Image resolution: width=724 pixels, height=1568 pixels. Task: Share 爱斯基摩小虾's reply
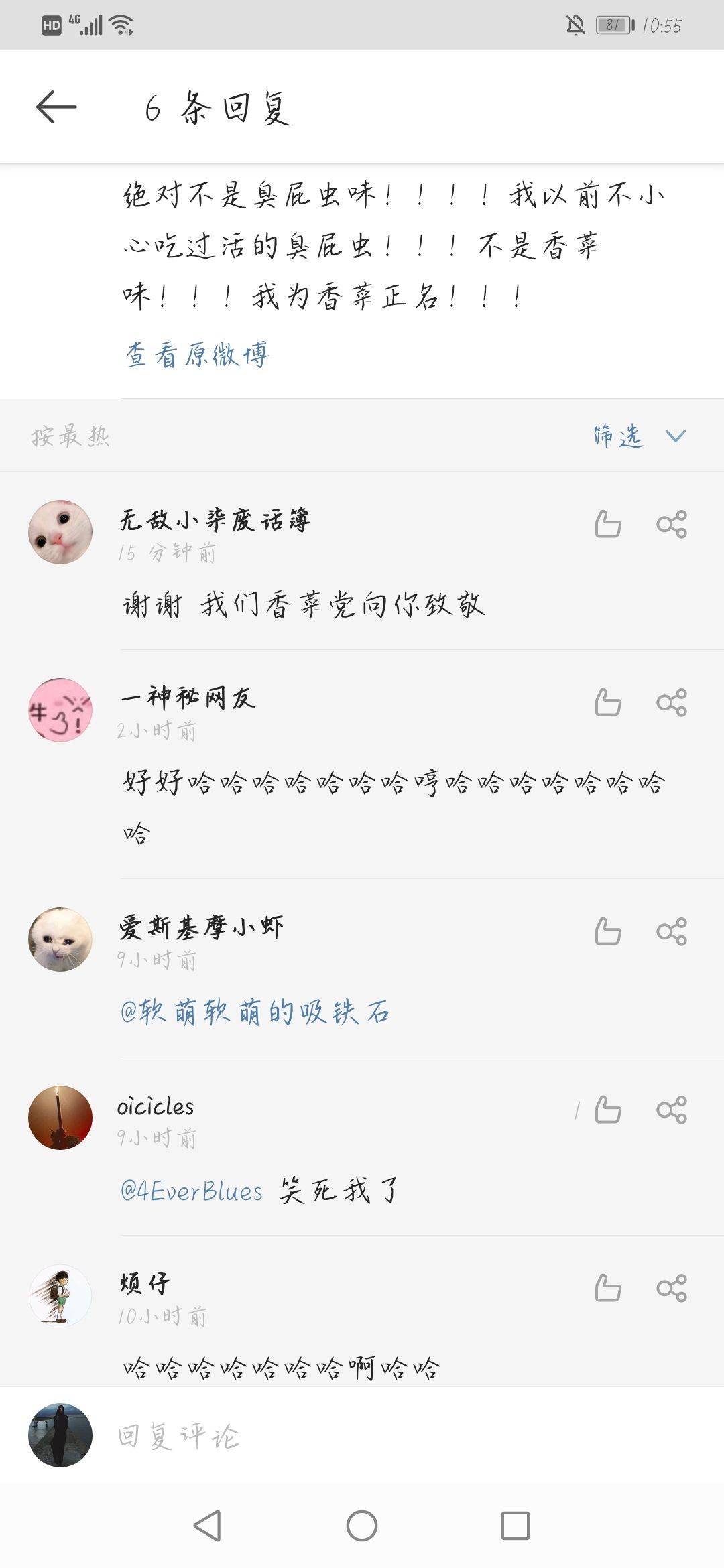coord(672,931)
